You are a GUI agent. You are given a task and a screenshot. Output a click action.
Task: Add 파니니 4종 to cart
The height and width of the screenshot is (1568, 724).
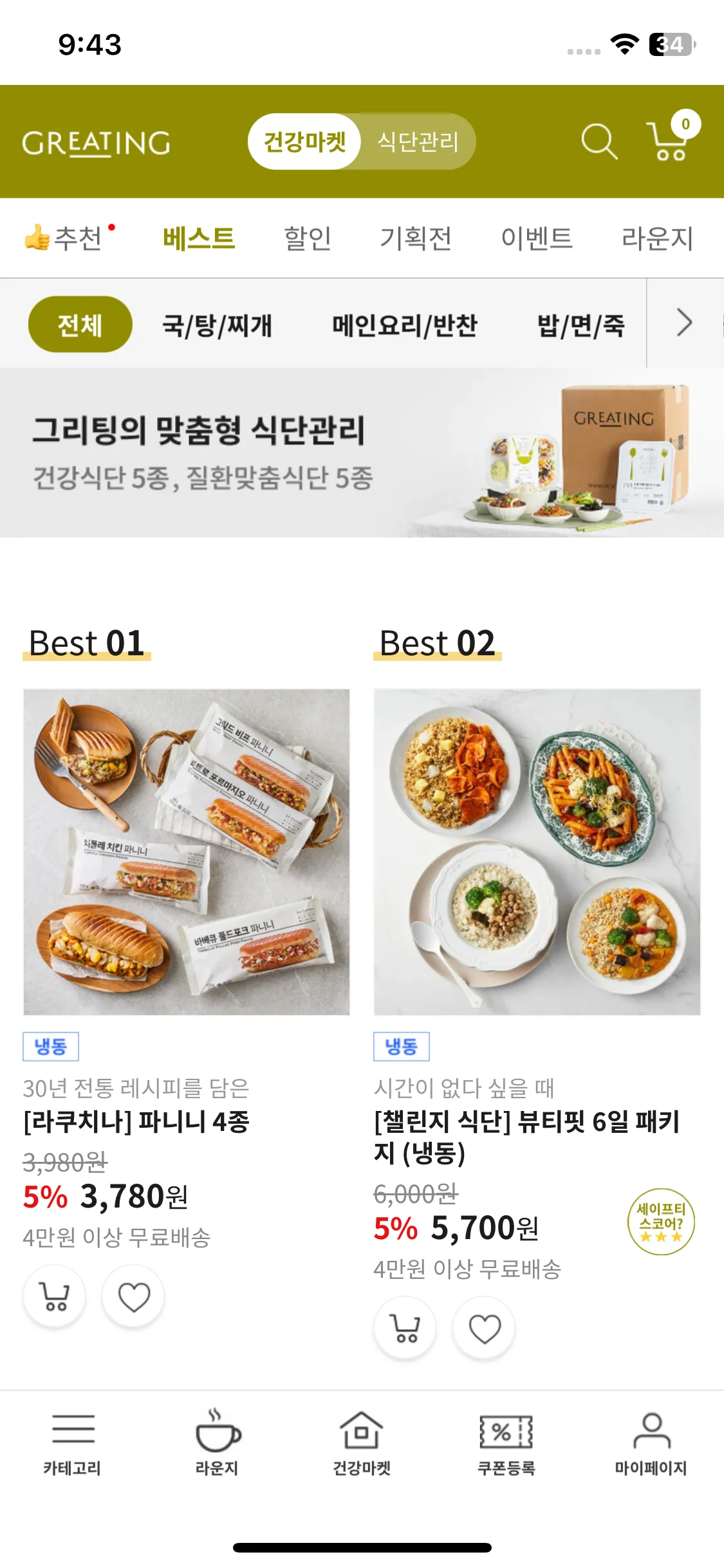55,1296
